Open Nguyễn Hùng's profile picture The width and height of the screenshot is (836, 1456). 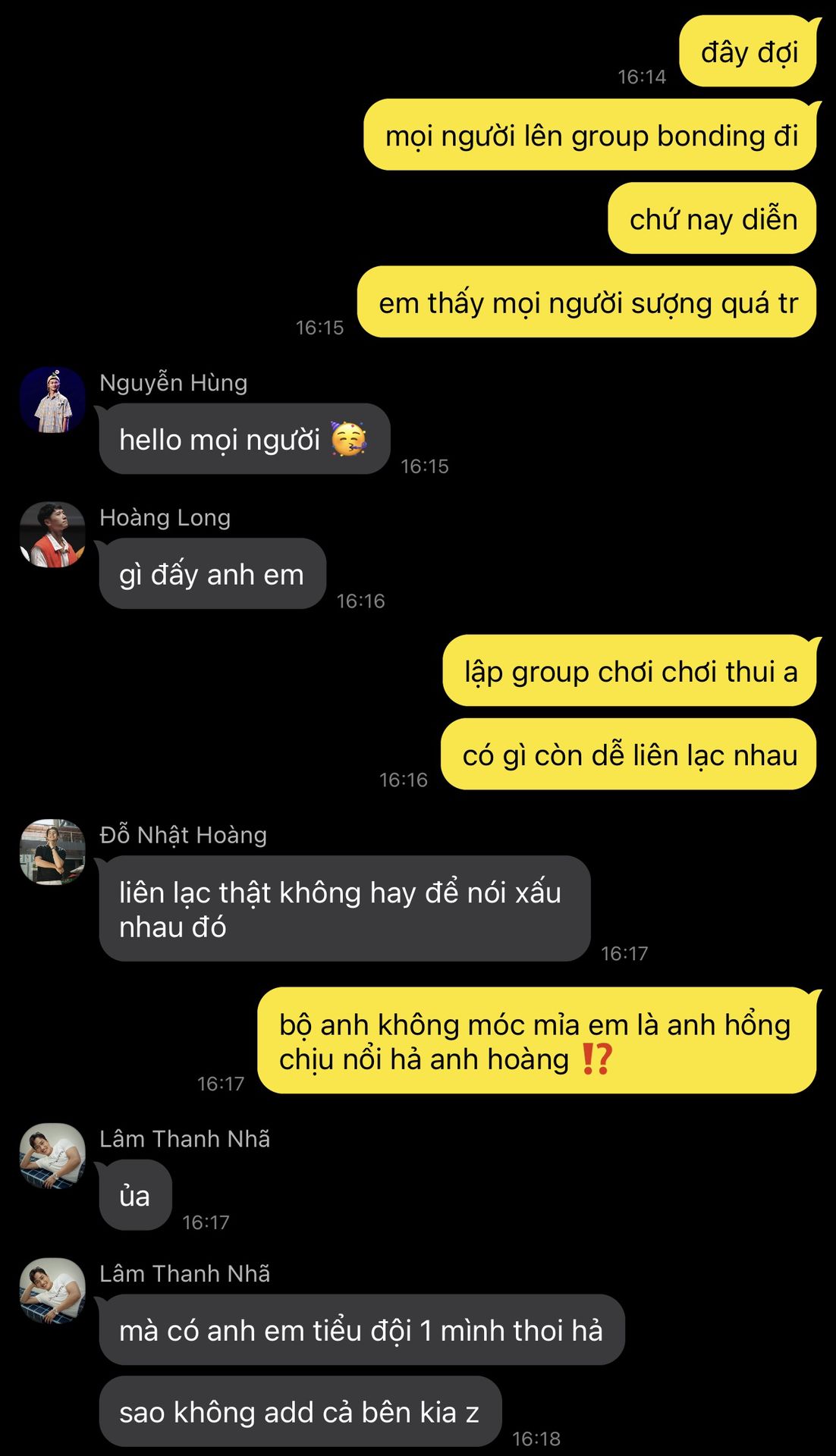pyautogui.click(x=52, y=400)
